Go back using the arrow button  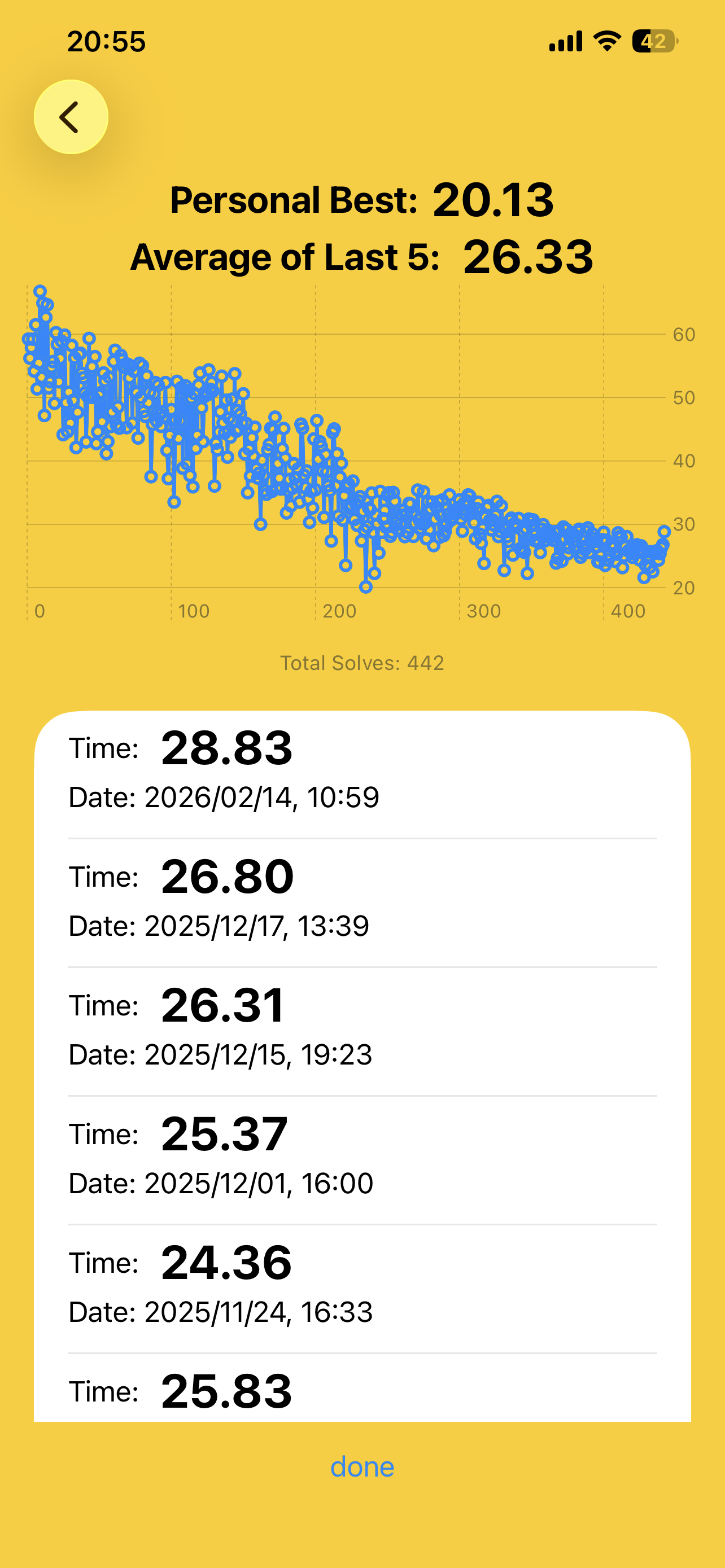point(71,117)
